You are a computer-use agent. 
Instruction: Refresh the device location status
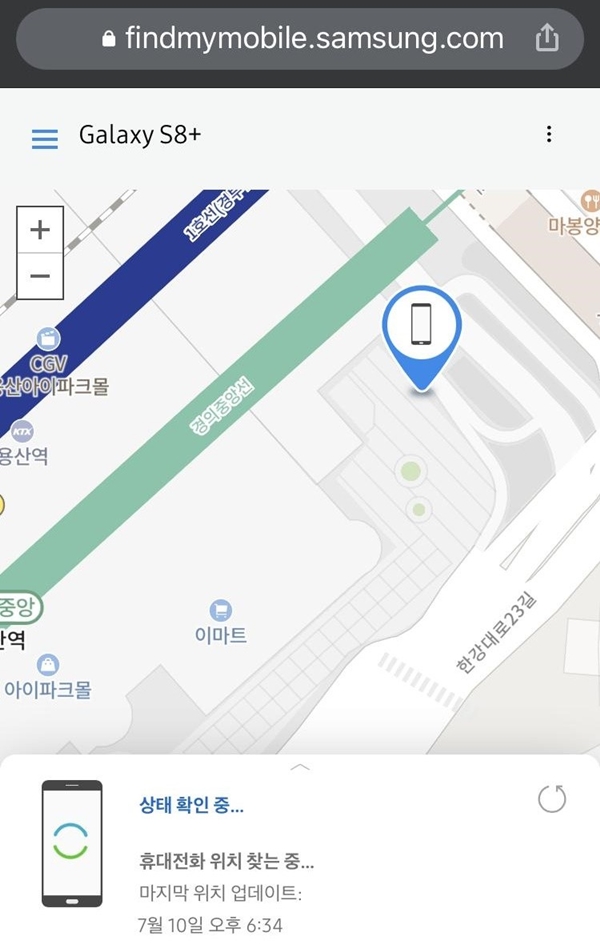[x=552, y=798]
